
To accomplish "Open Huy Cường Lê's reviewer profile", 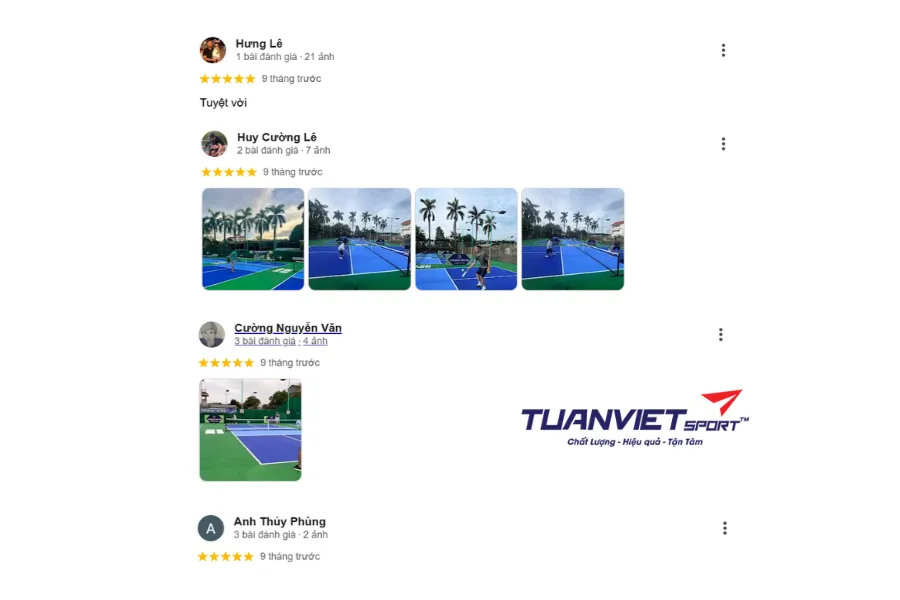I will 277,137.
